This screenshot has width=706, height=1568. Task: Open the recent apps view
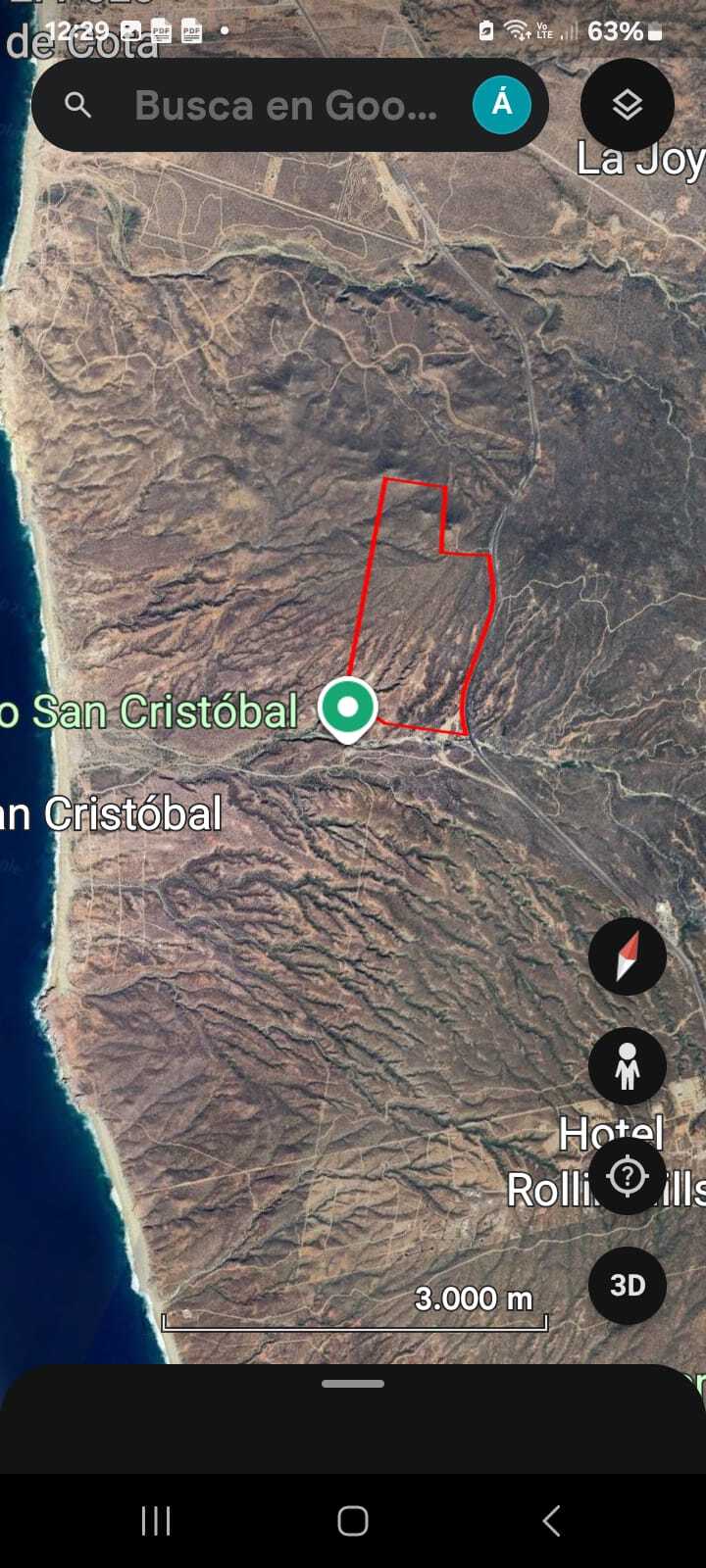point(156,1521)
